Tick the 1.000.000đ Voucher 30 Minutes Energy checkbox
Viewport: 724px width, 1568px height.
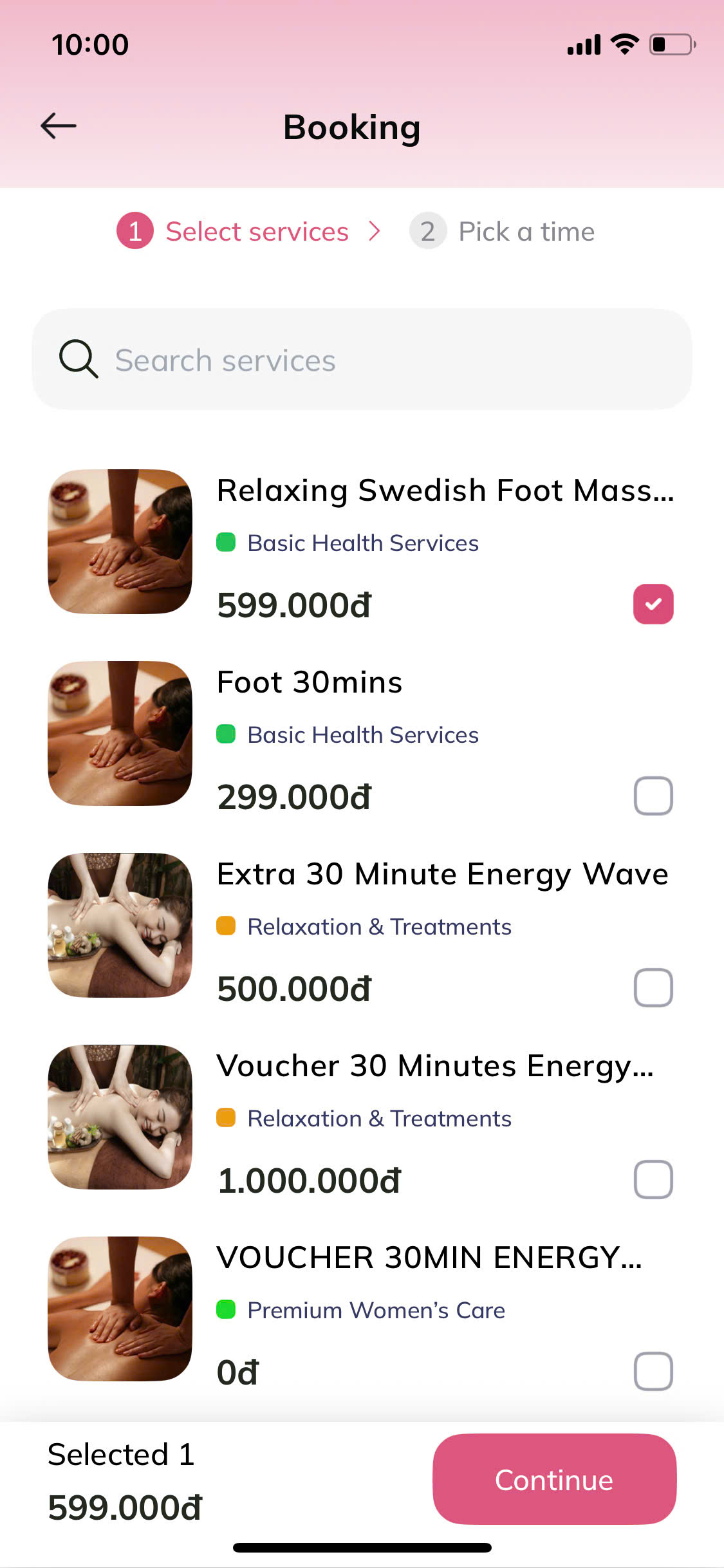tap(653, 1179)
